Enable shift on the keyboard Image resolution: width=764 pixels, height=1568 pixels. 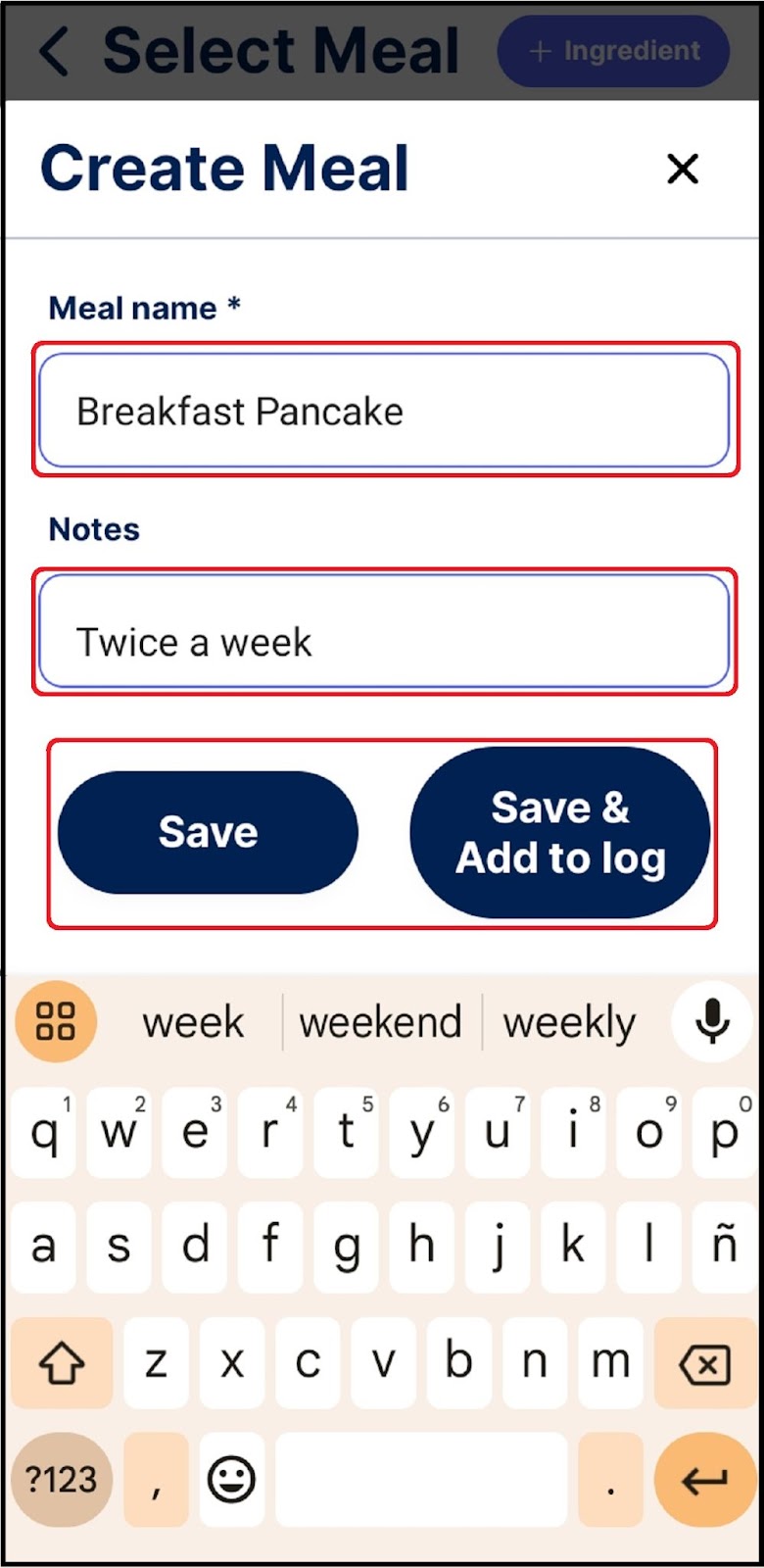click(61, 1363)
